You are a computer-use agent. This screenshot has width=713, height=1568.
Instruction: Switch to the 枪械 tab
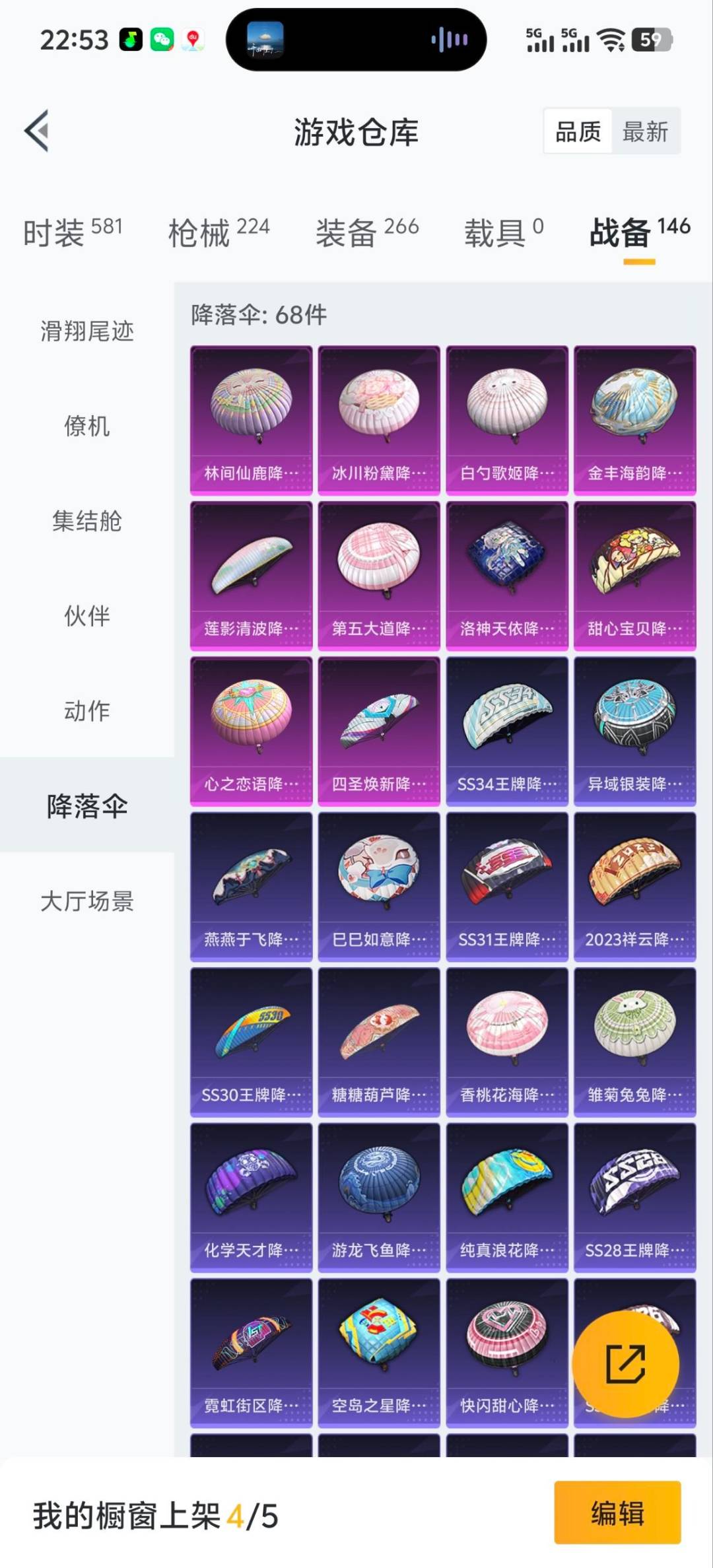click(219, 232)
